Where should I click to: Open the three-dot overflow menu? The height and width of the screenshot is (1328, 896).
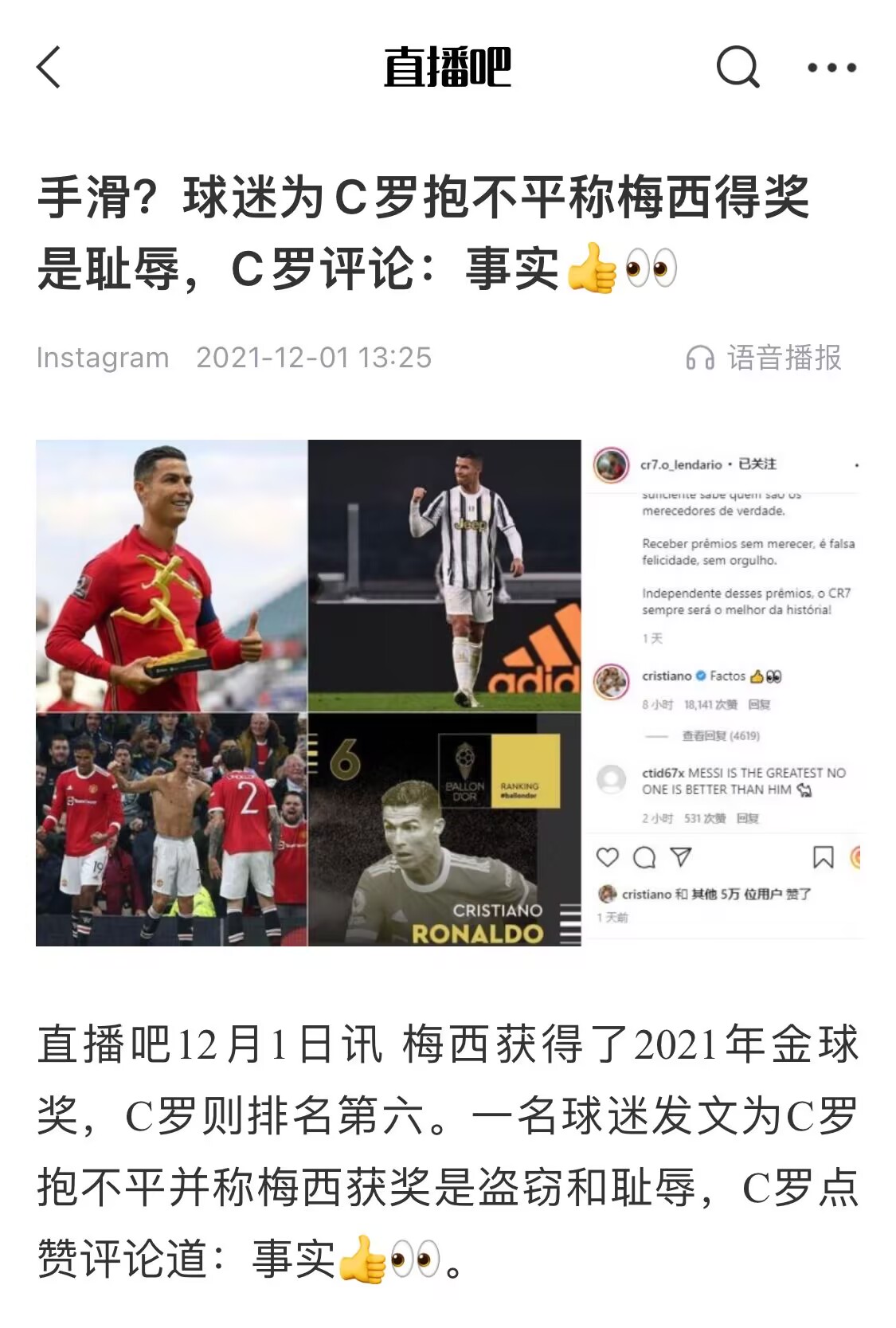831,68
